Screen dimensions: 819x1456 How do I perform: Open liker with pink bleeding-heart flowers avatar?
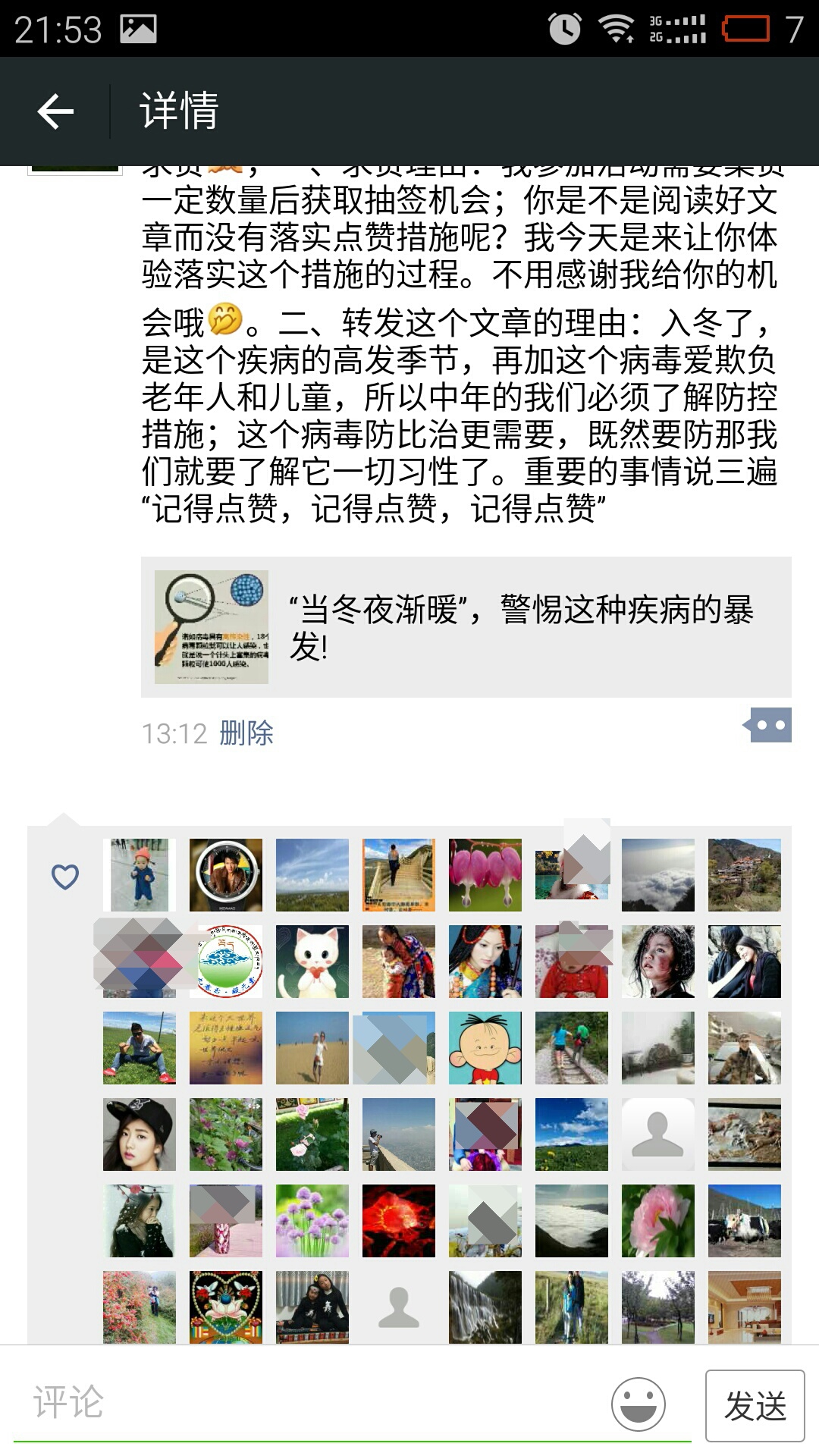click(x=485, y=875)
